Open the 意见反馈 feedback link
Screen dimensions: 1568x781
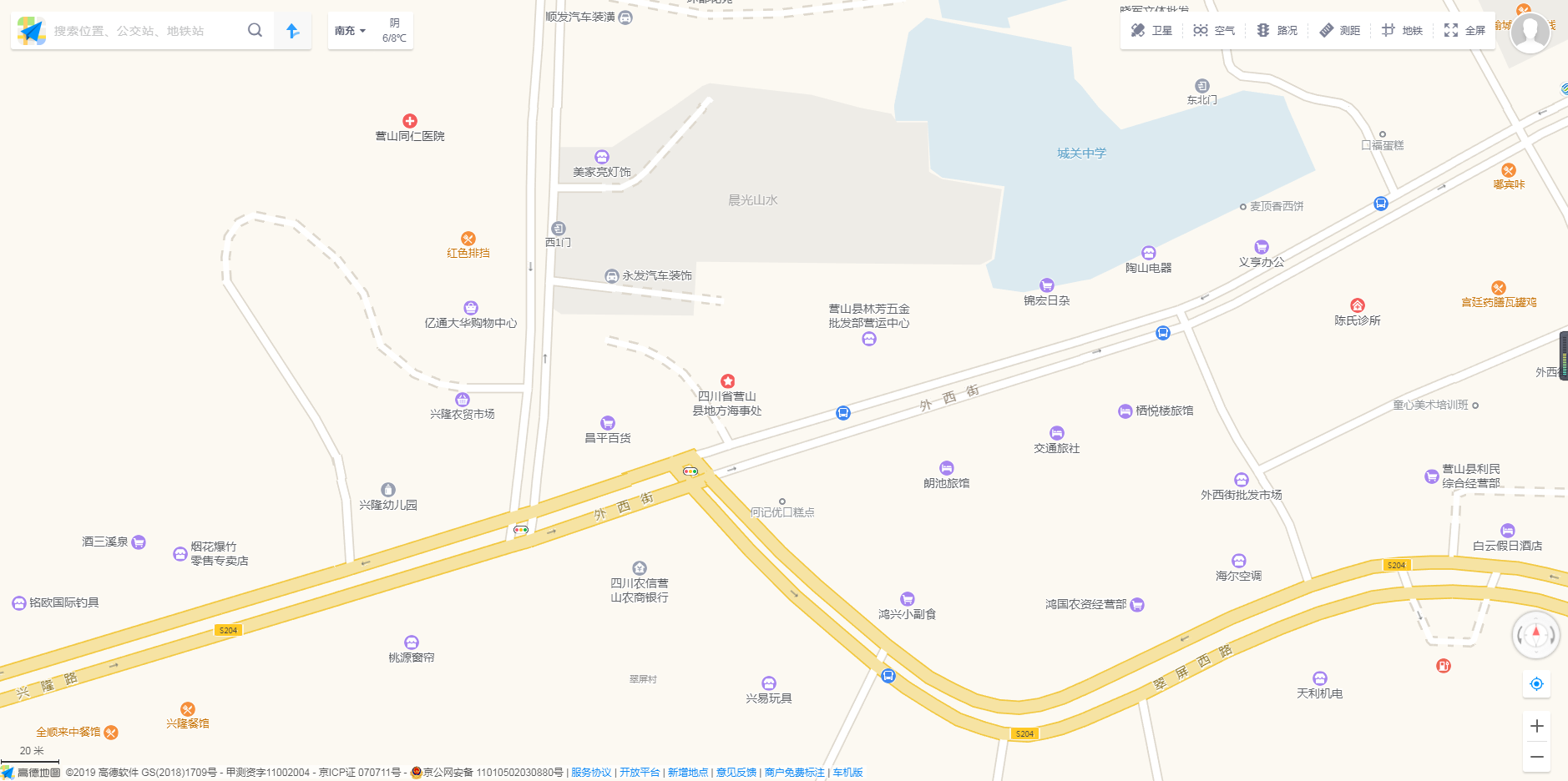(x=736, y=773)
